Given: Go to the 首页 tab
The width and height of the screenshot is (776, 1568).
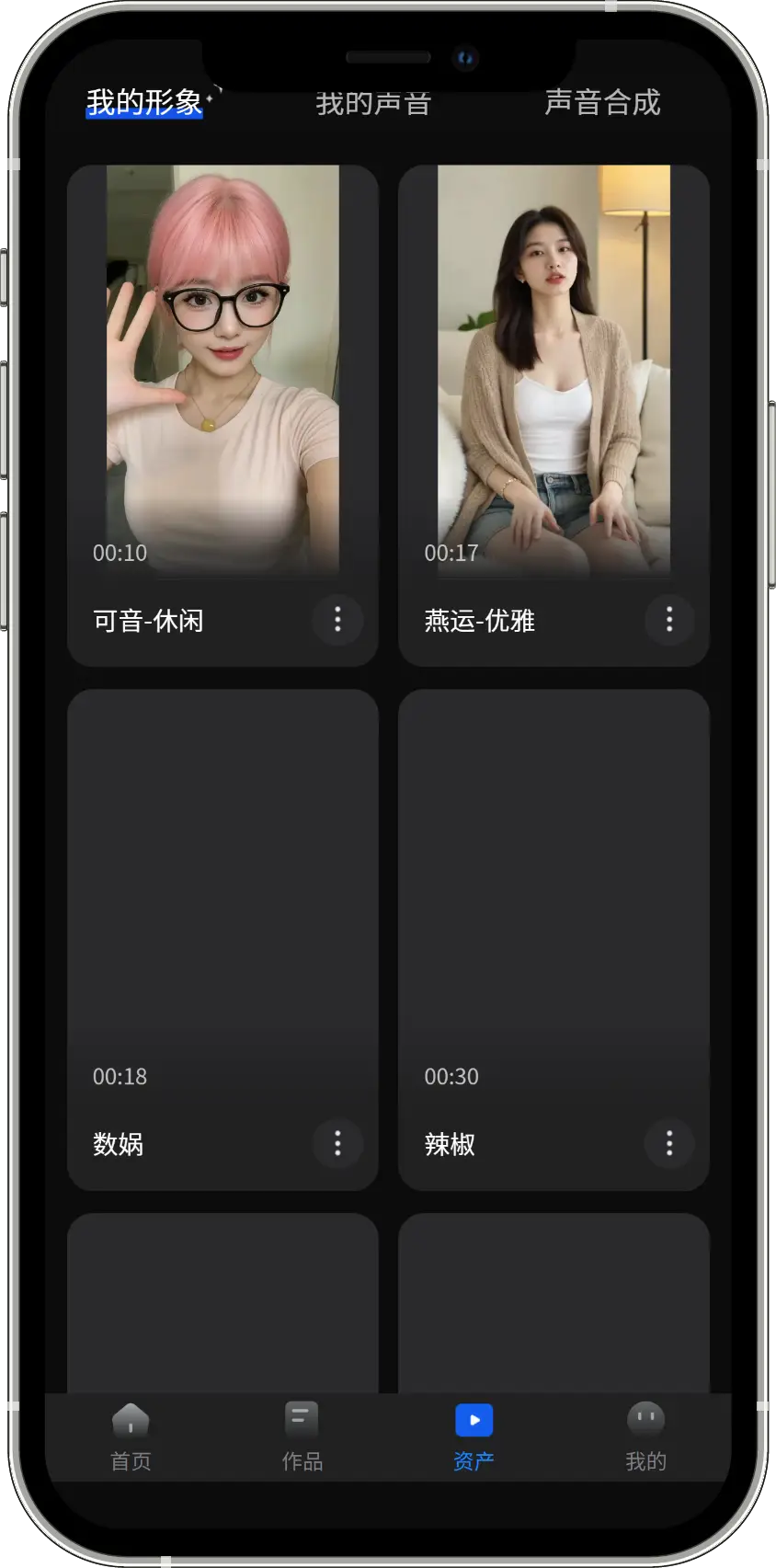Looking at the screenshot, I should point(131,1436).
